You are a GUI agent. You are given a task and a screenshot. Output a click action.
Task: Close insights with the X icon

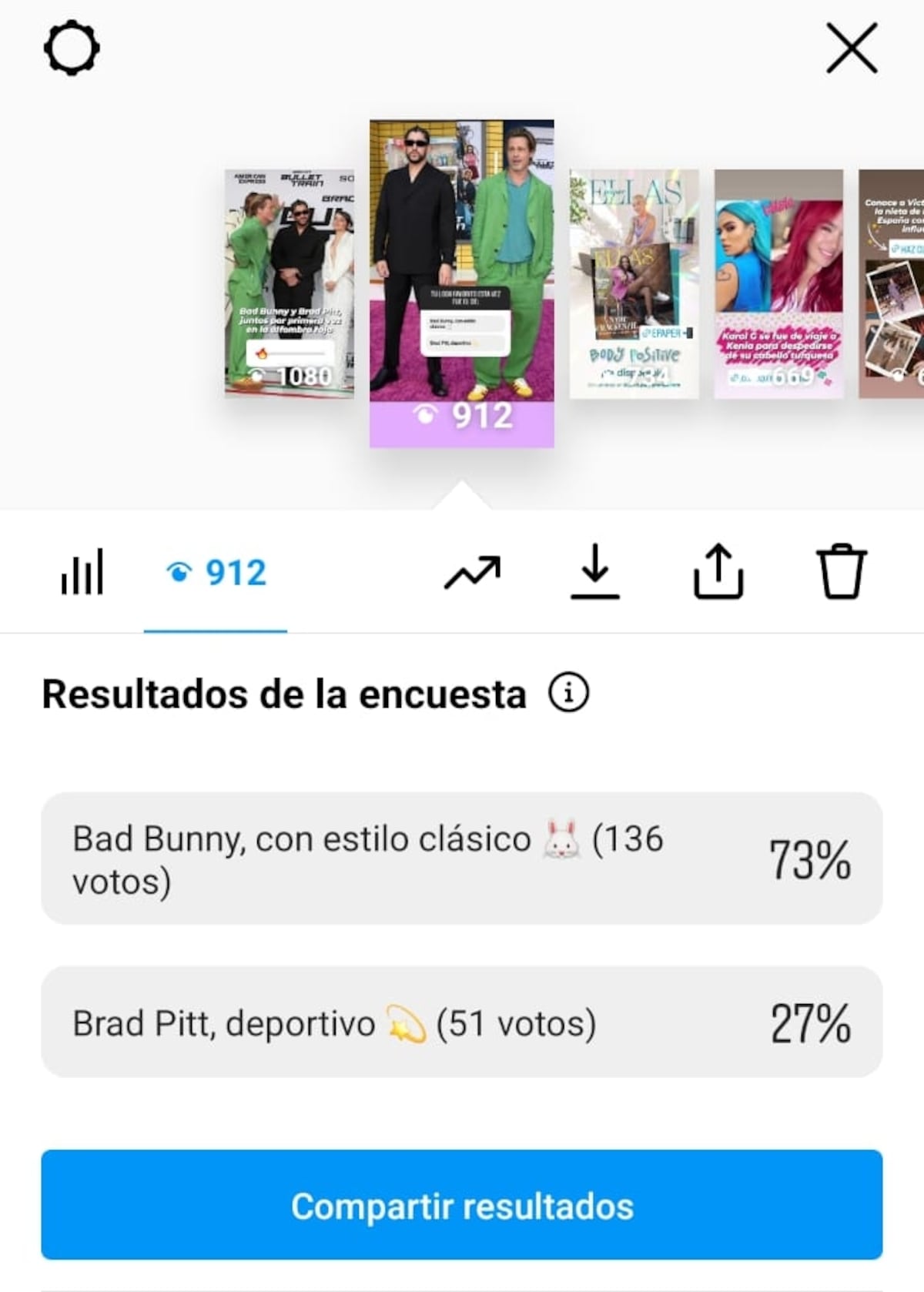pos(852,49)
